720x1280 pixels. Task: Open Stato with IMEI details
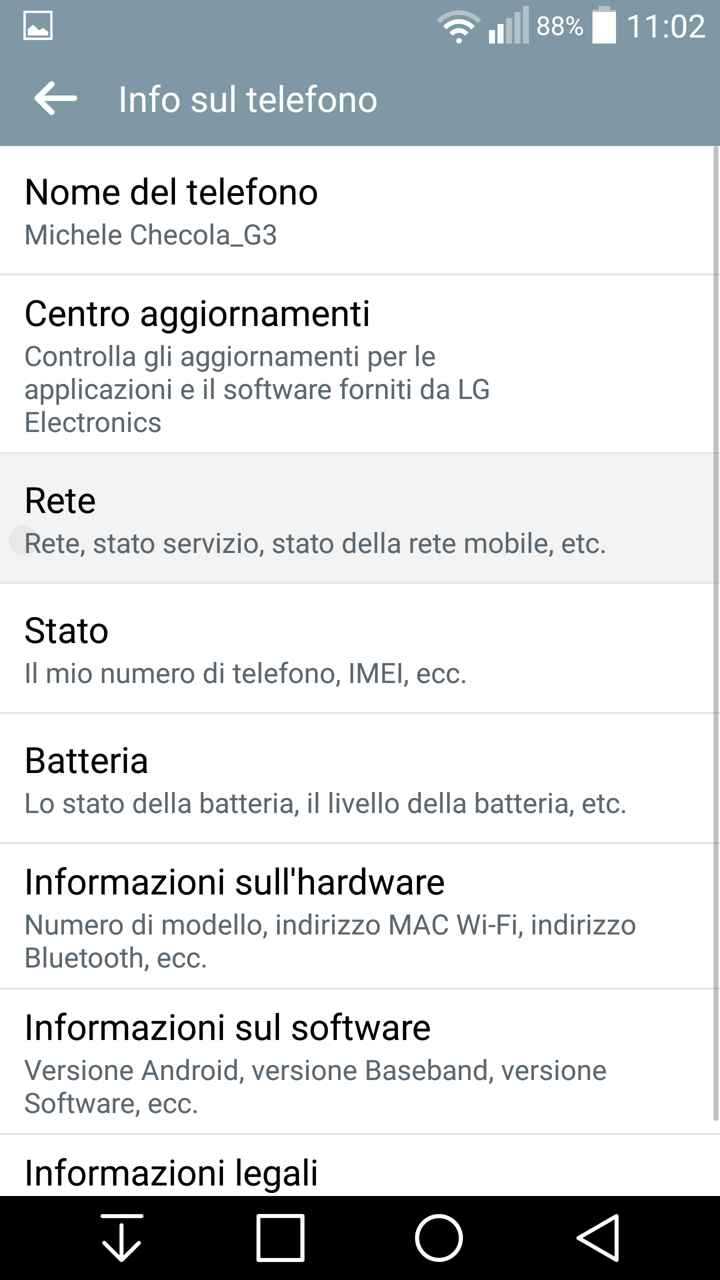(360, 649)
